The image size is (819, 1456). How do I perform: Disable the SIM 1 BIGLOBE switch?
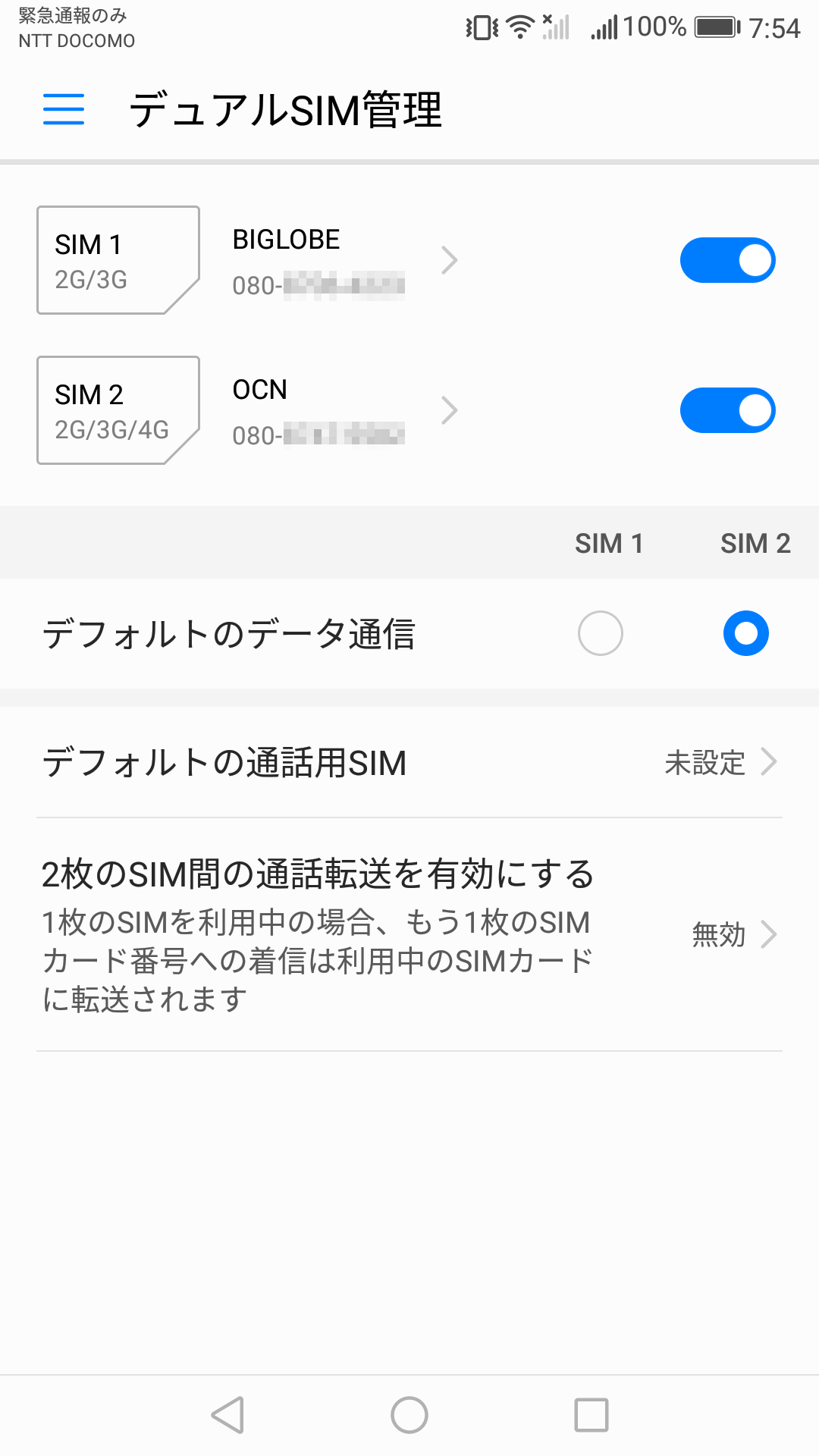[727, 260]
